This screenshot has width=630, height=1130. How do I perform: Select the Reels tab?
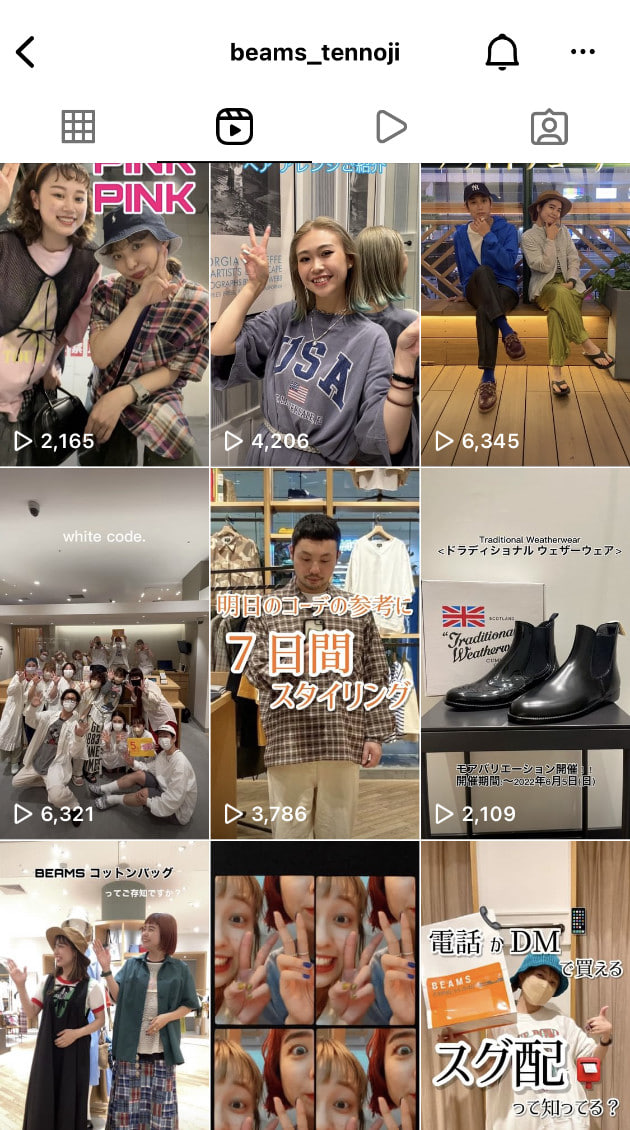point(234,127)
